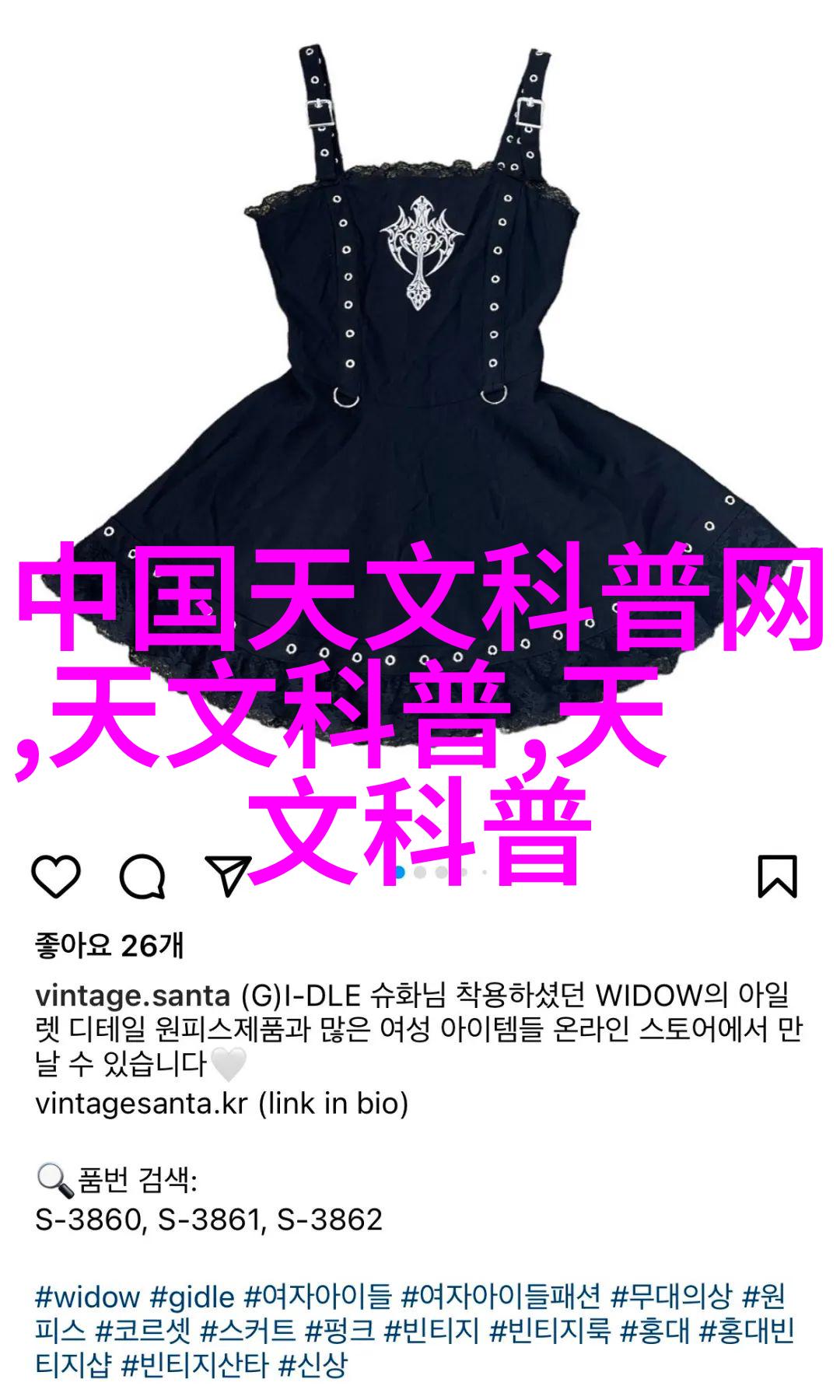Like the vintage.santa dress post
Image resolution: width=840 pixels, height=1400 pixels.
[x=56, y=877]
